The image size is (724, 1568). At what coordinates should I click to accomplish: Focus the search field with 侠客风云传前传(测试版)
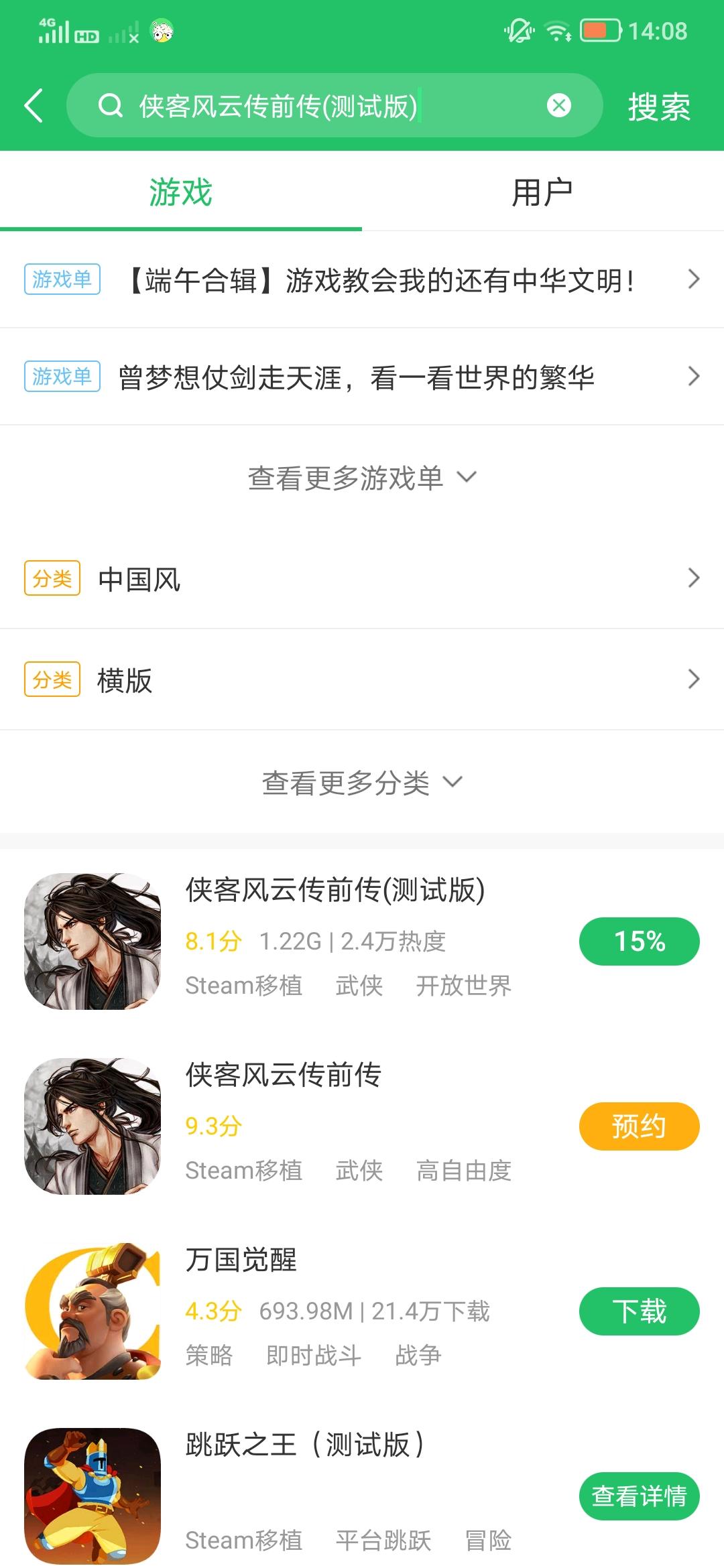[x=322, y=106]
